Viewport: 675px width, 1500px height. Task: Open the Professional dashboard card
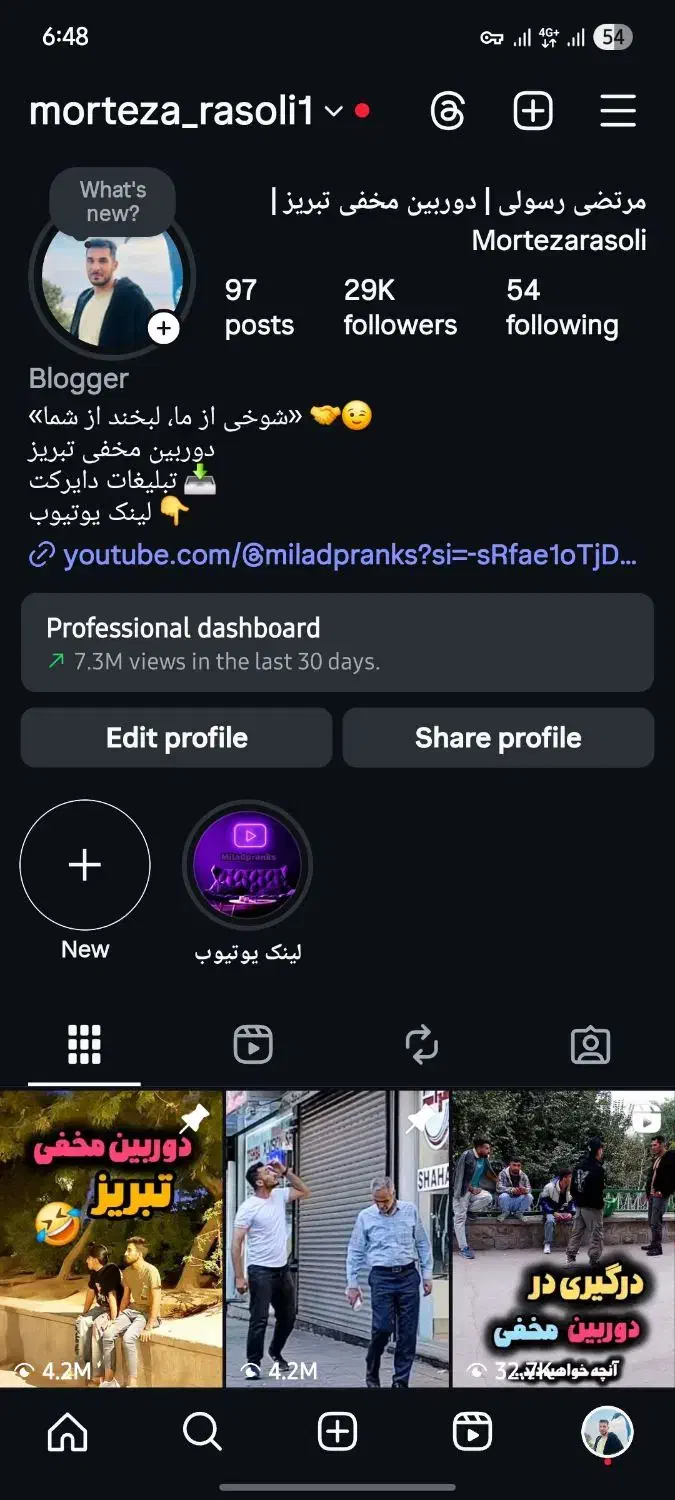click(x=337, y=642)
